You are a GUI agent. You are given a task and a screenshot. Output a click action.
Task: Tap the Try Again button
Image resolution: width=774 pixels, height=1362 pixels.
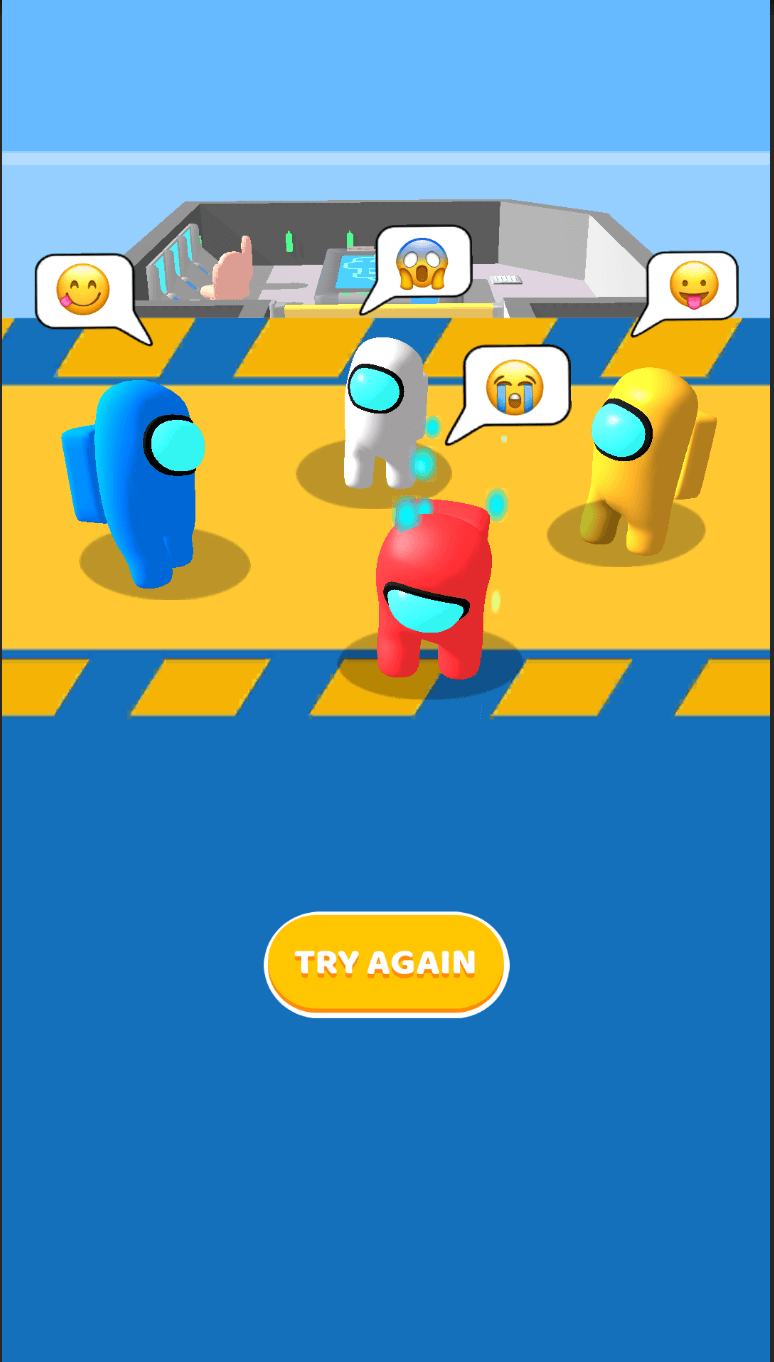pyautogui.click(x=386, y=964)
